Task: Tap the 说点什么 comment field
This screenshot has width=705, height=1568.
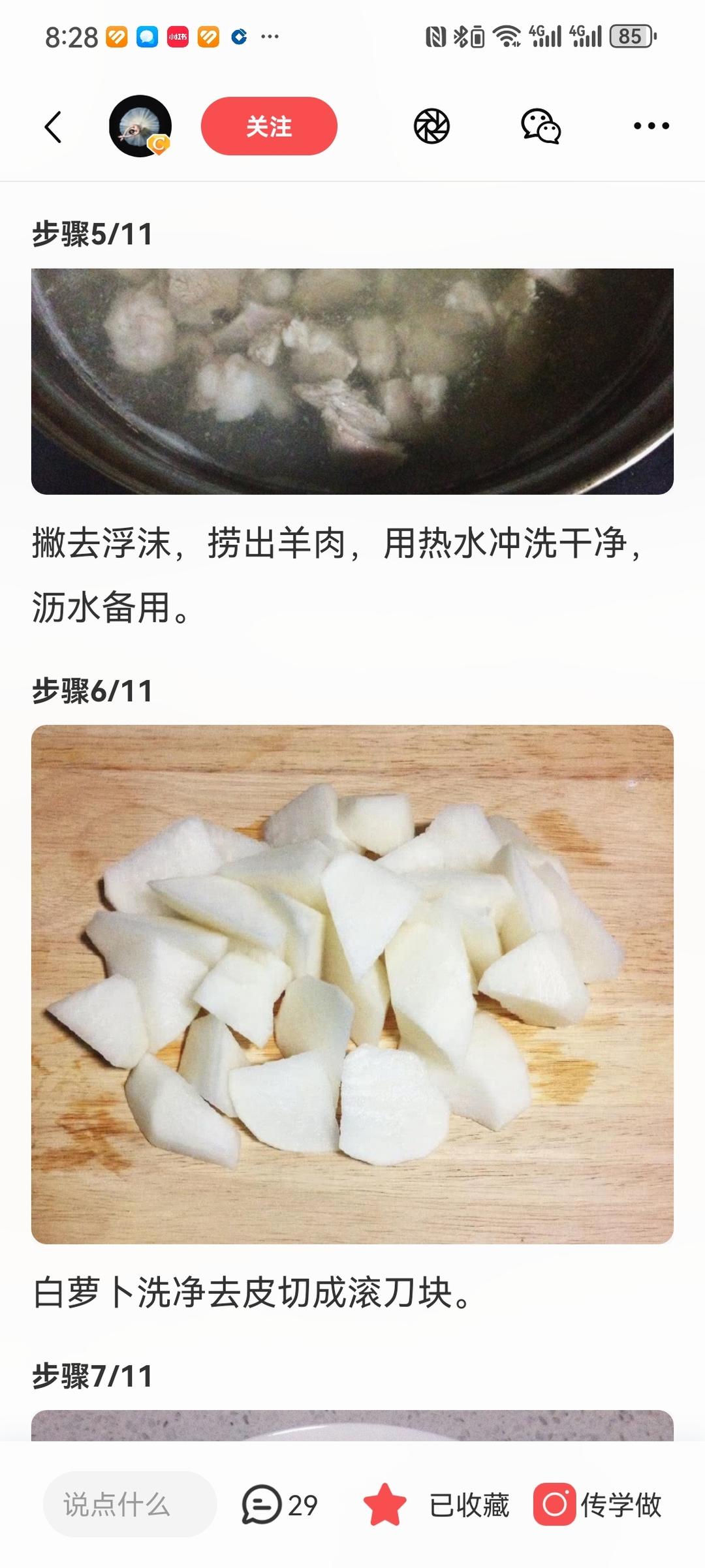Action: click(129, 1505)
